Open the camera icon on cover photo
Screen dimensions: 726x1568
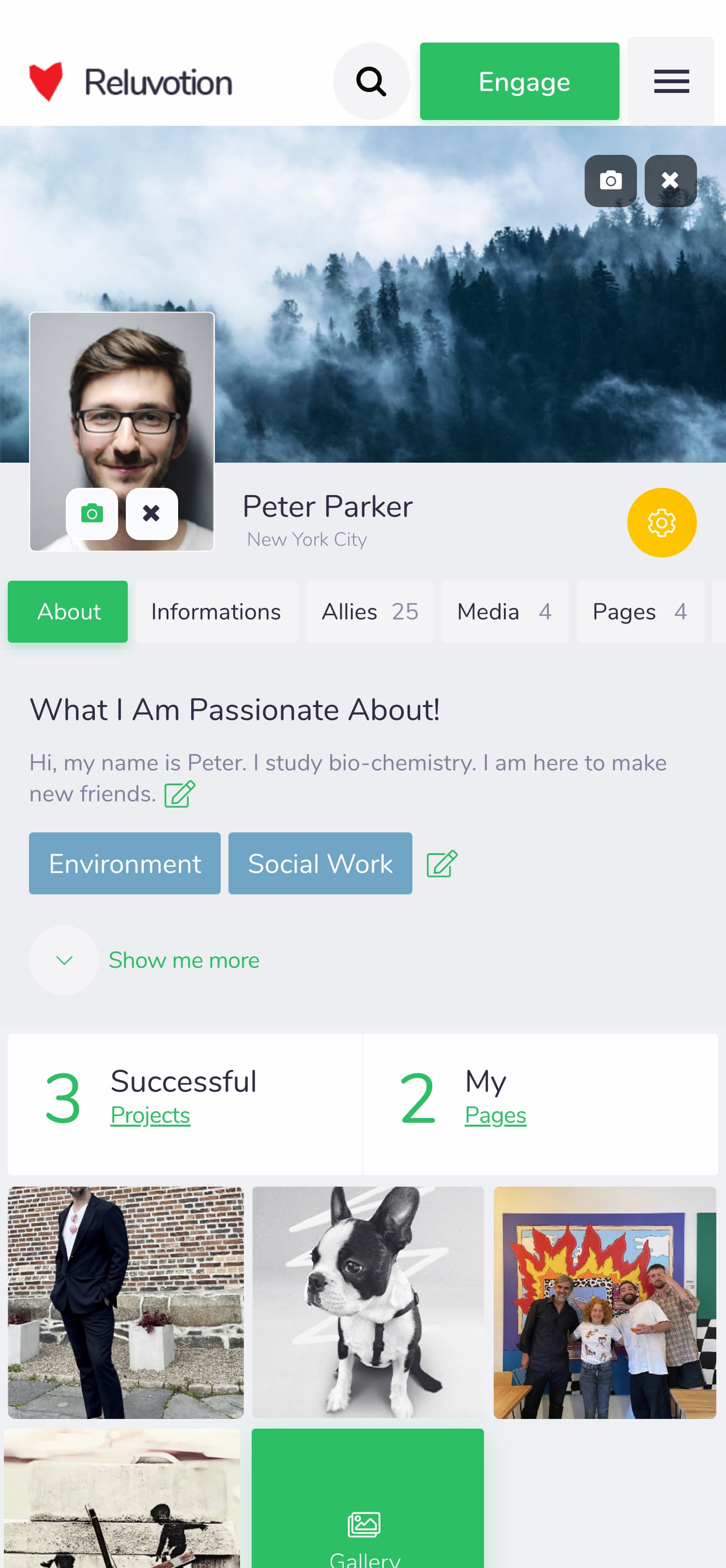click(x=610, y=180)
